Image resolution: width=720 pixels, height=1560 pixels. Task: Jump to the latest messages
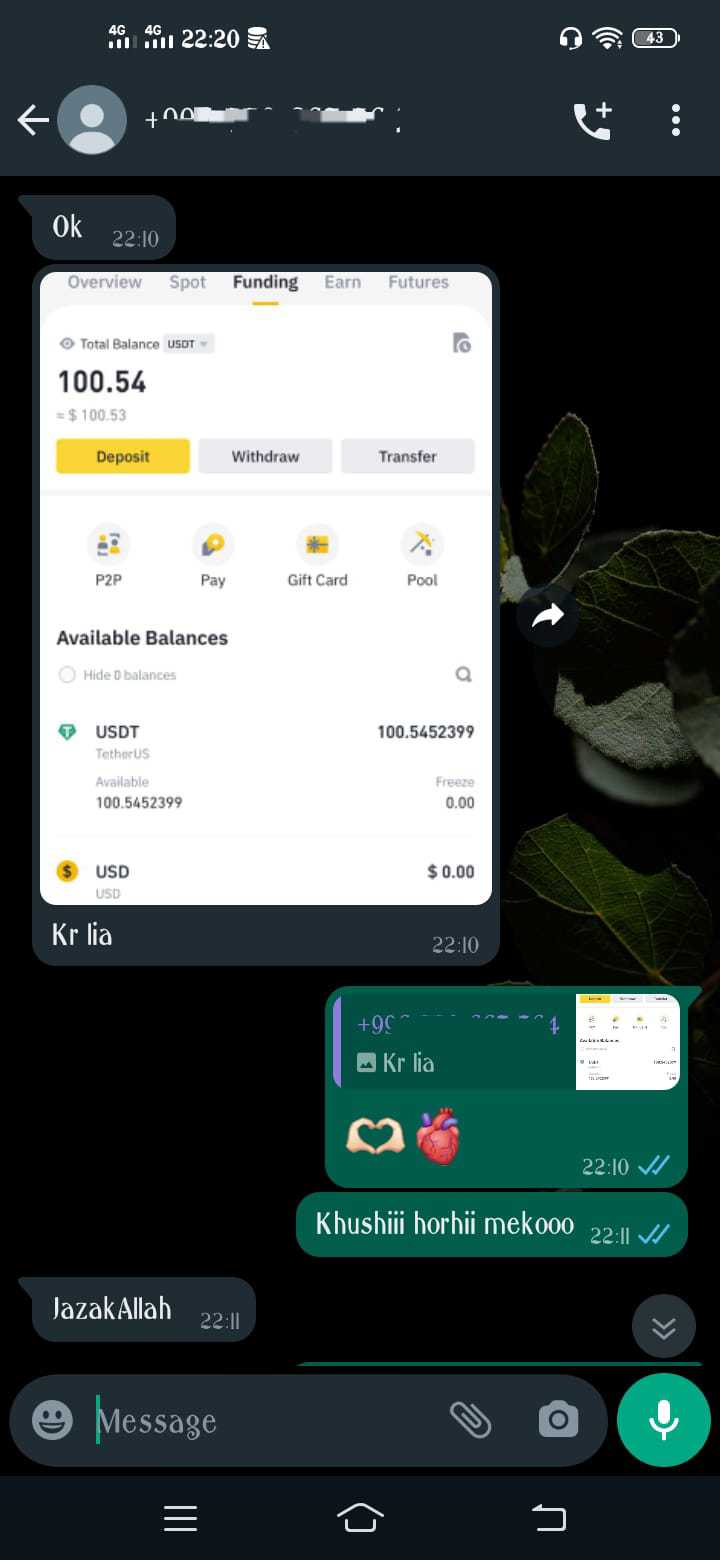664,1326
